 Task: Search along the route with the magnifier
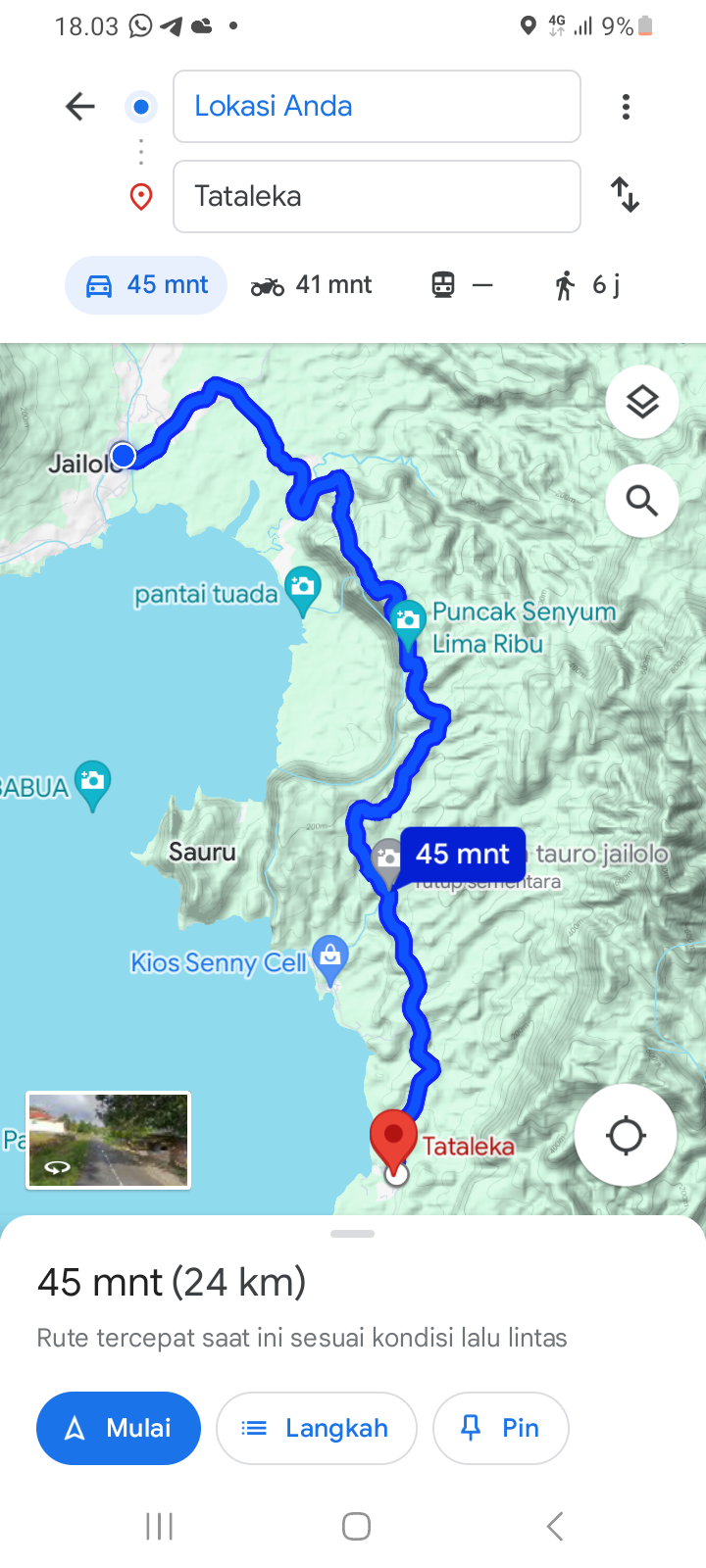[642, 501]
